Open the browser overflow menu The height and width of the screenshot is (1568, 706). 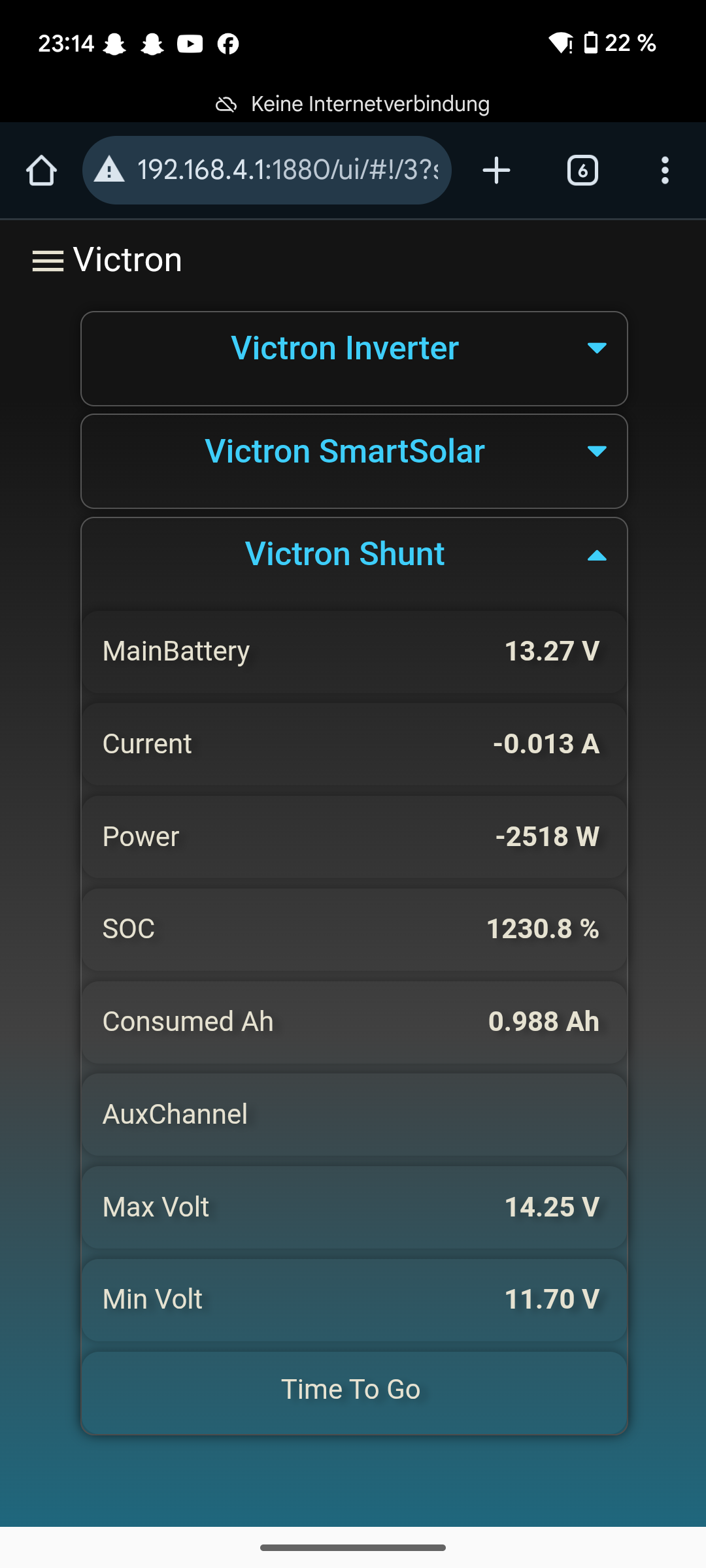coord(665,171)
